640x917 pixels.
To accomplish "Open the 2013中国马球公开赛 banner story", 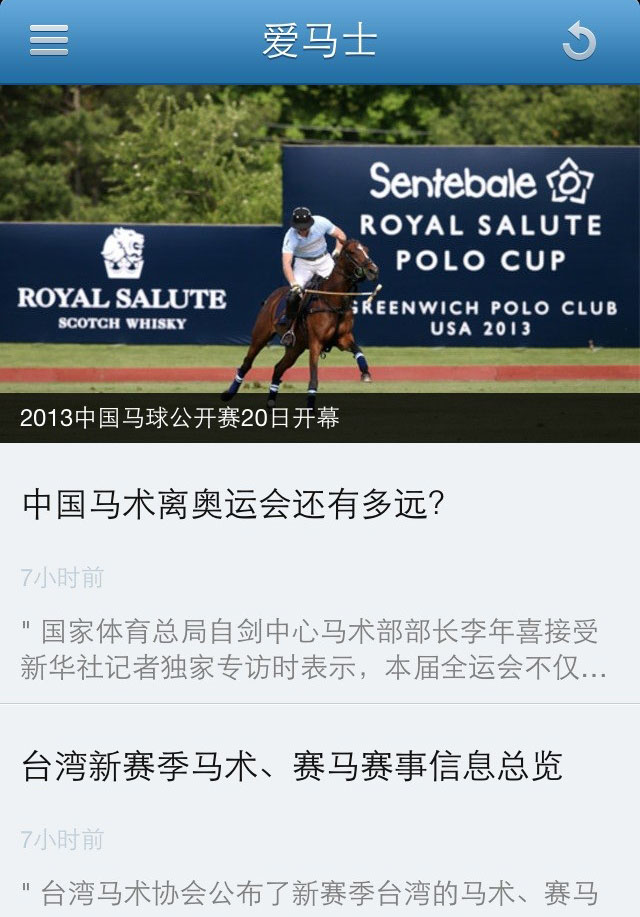I will [x=320, y=265].
